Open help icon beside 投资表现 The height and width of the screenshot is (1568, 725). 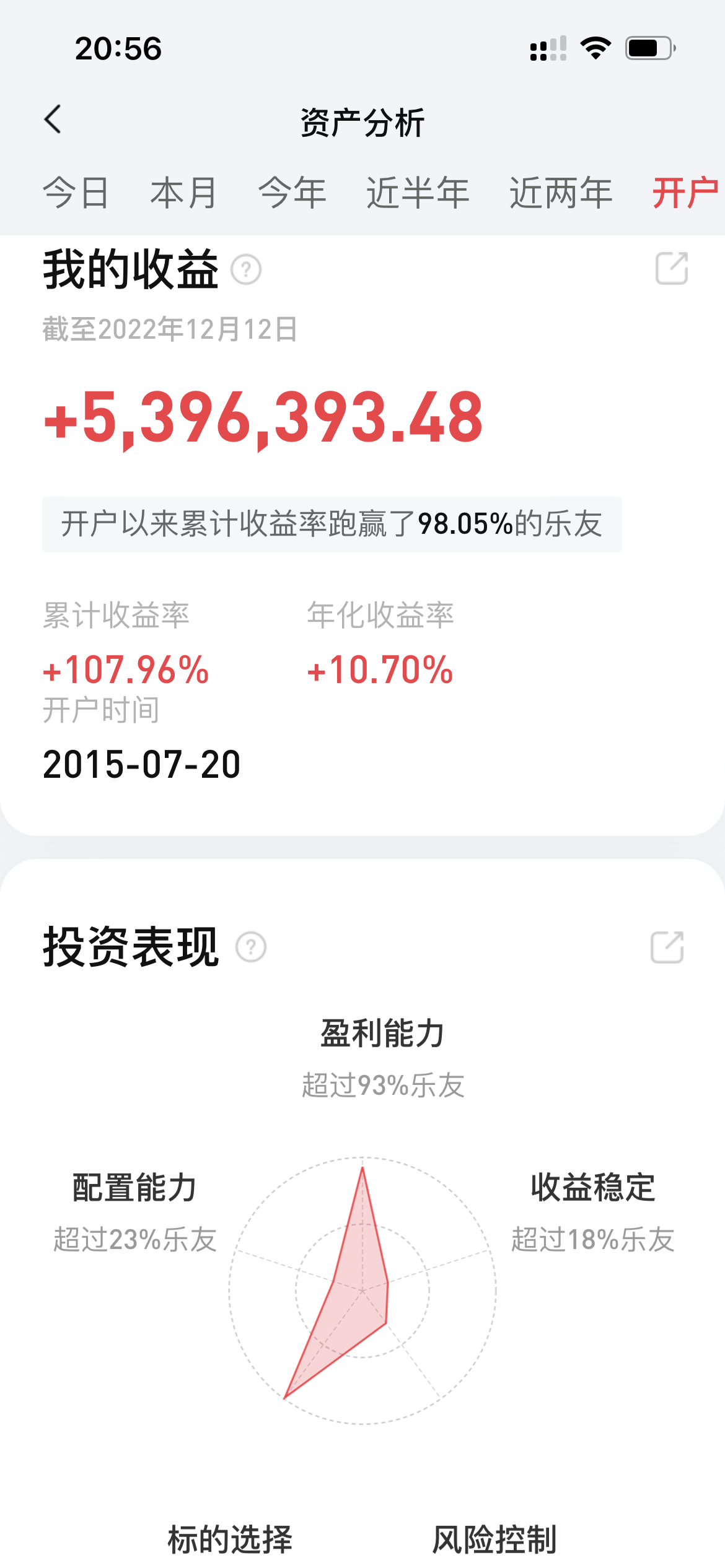click(251, 947)
